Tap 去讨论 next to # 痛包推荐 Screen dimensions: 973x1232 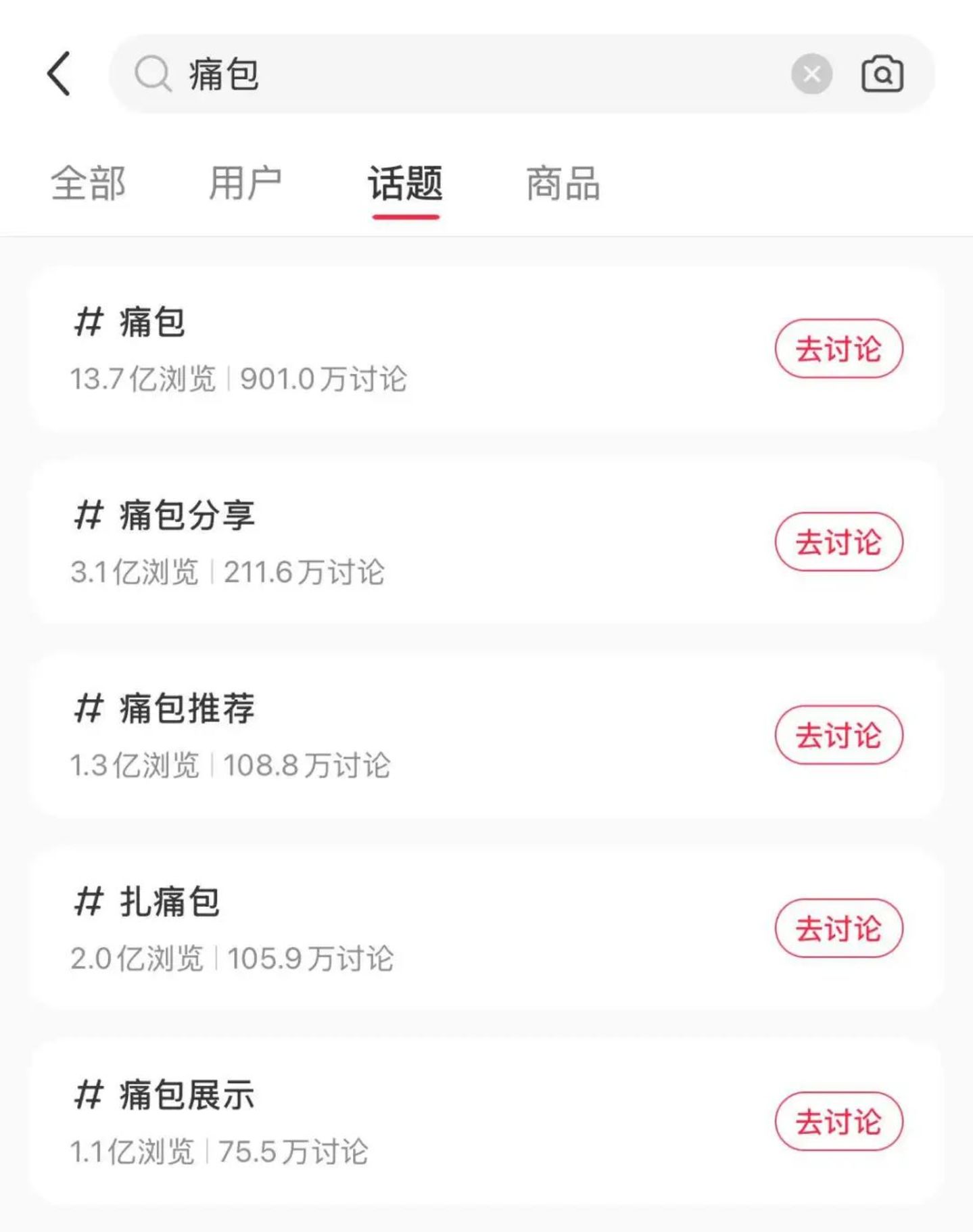[838, 736]
